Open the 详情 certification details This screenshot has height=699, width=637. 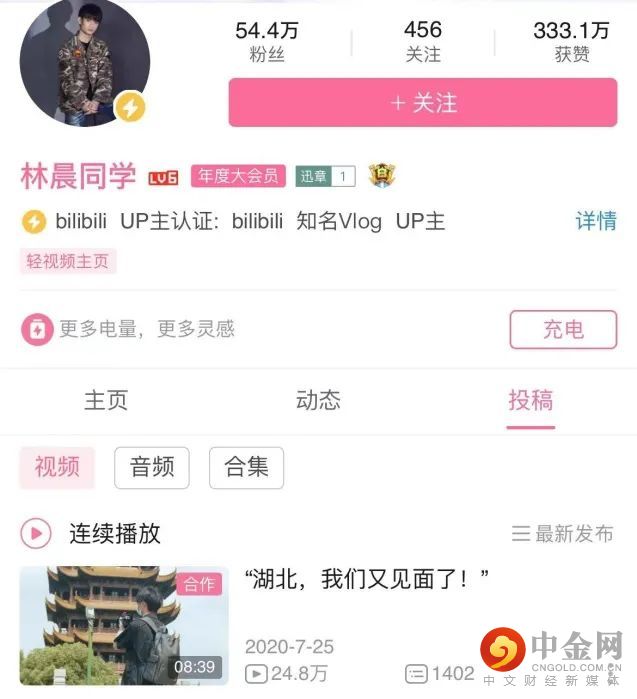595,221
